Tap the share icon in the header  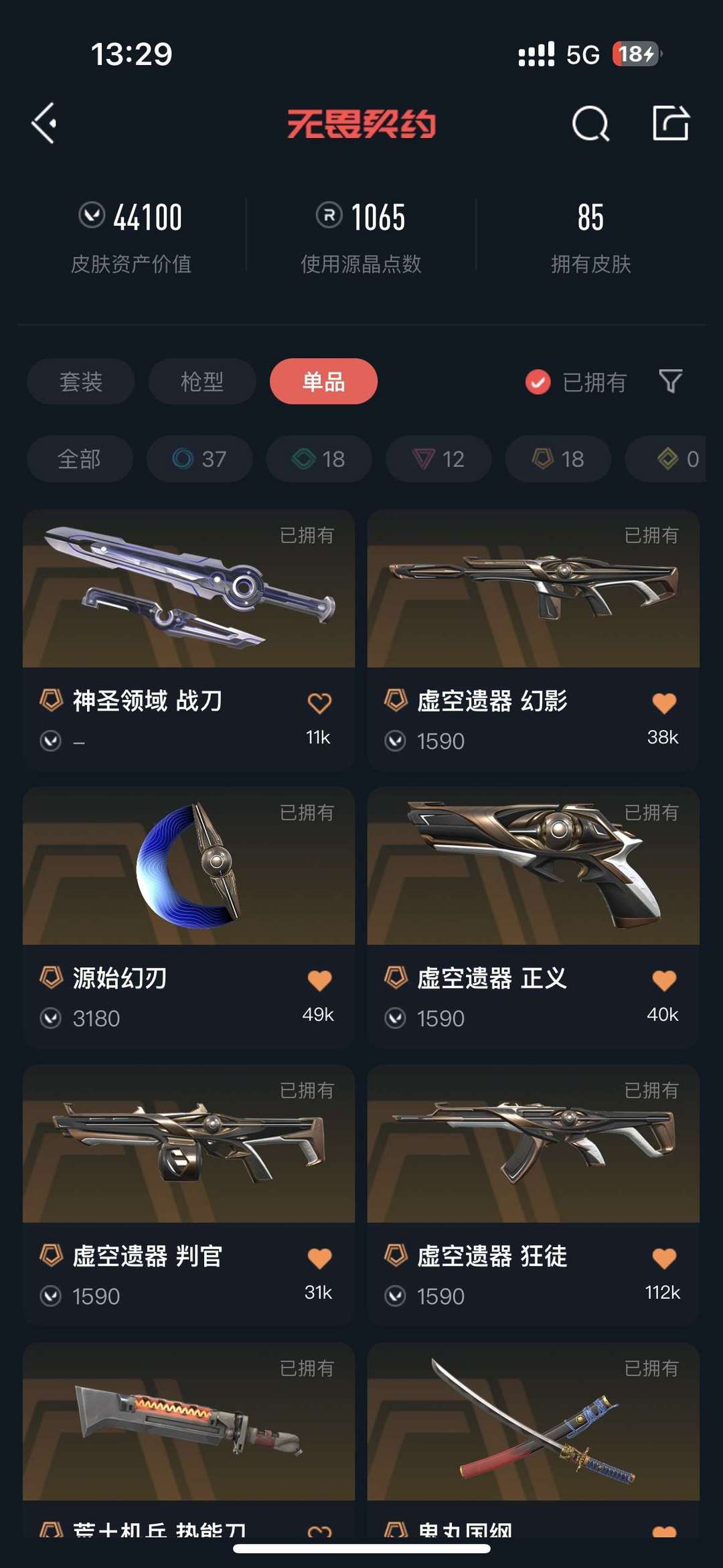[x=671, y=123]
